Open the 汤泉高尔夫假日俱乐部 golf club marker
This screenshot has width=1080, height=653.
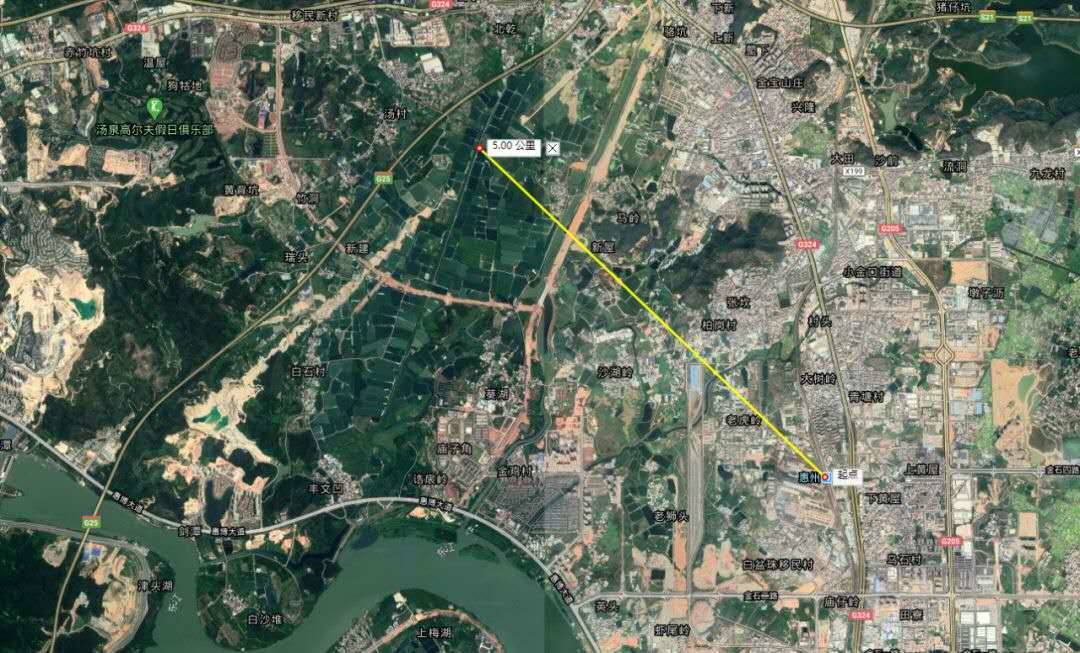click(x=155, y=107)
